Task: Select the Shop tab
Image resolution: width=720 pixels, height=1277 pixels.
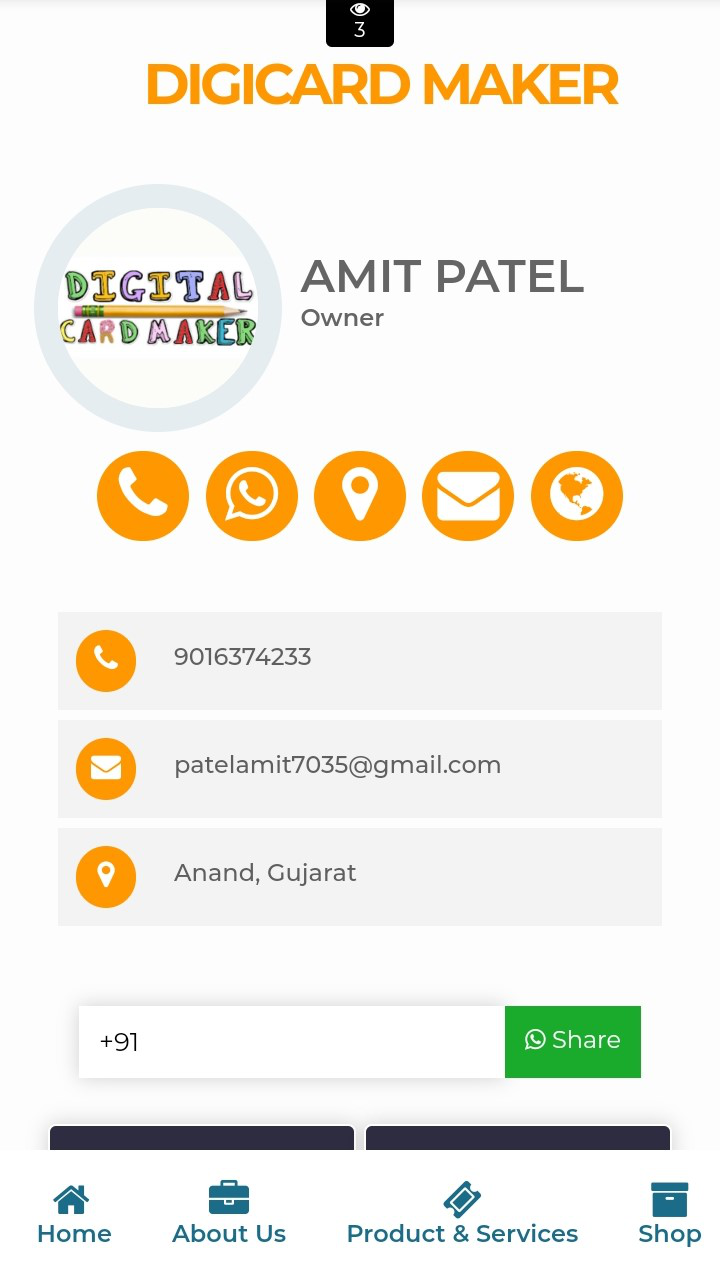Action: coord(669,1214)
